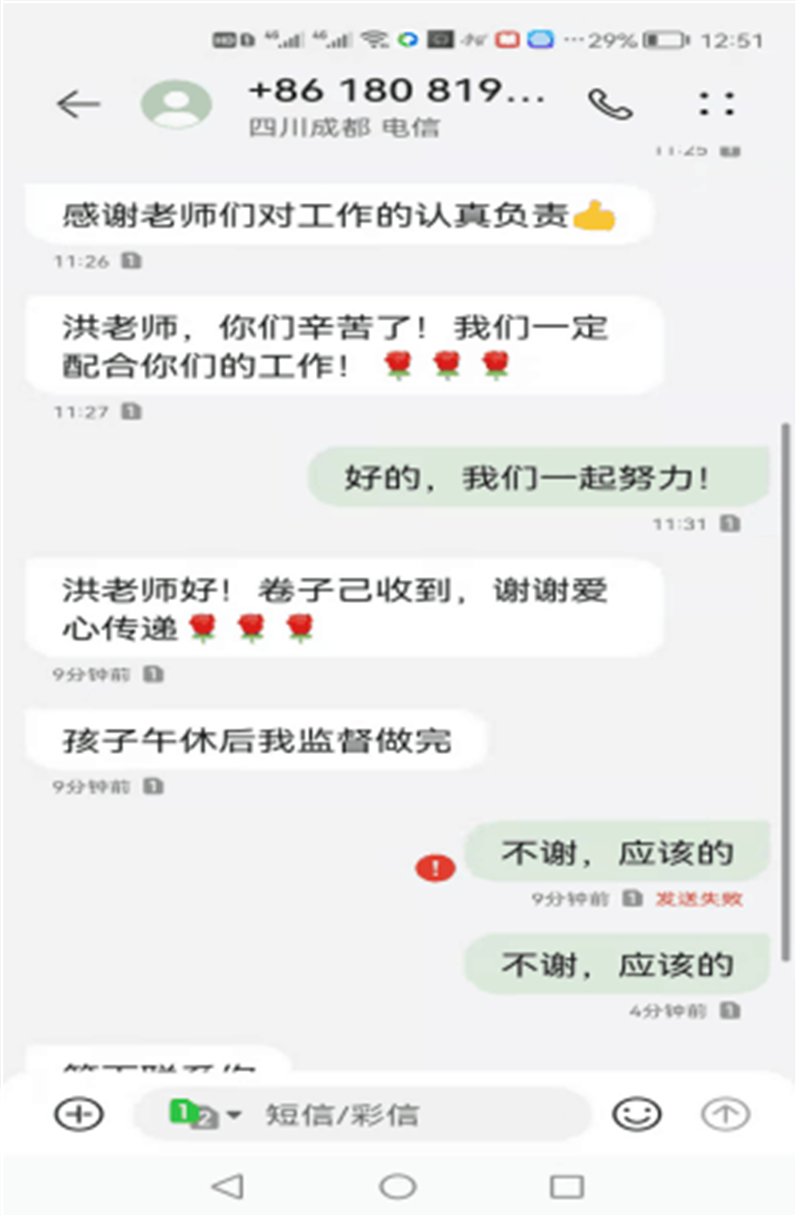This screenshot has width=800, height=1220.
Task: Open the emoji picker
Action: [637, 1114]
